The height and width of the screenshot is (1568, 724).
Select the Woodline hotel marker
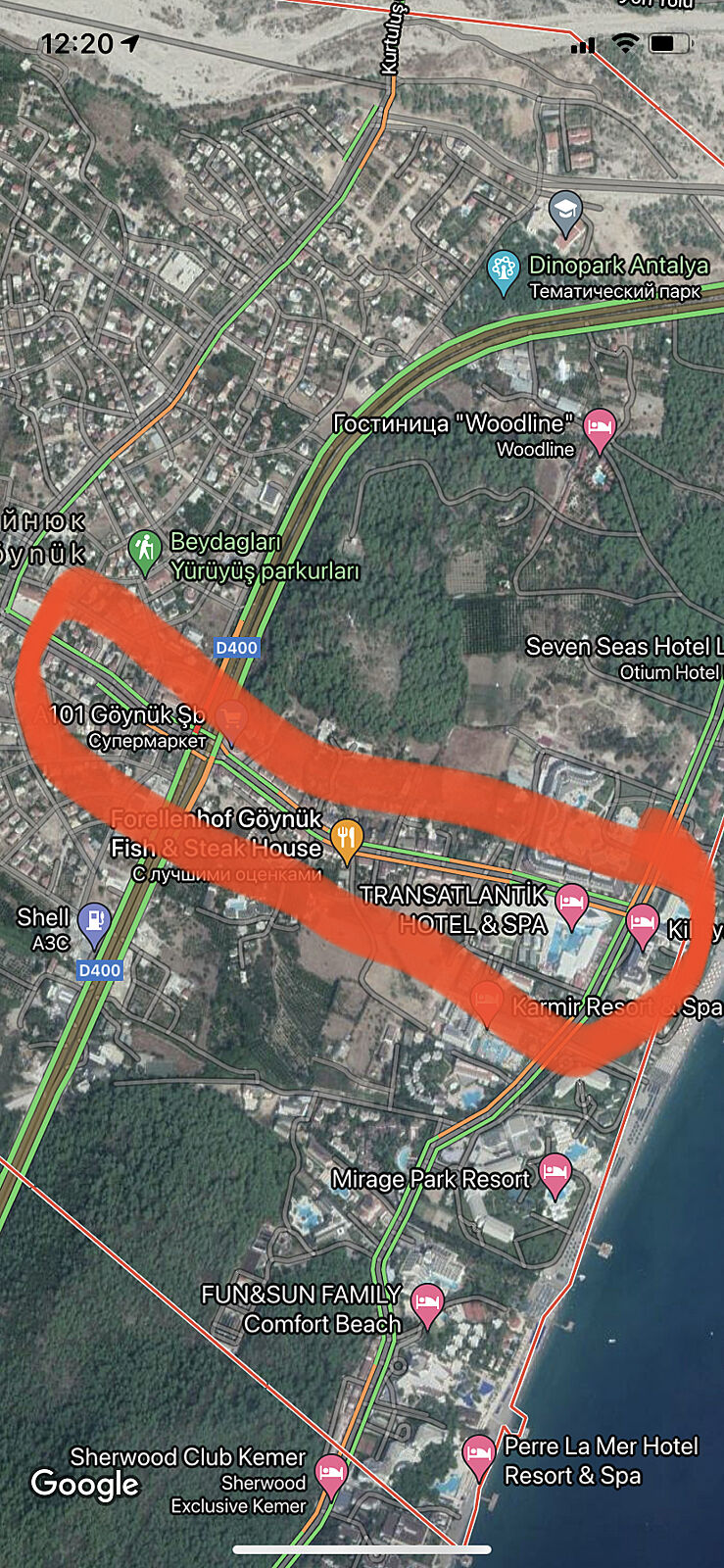pyautogui.click(x=599, y=428)
